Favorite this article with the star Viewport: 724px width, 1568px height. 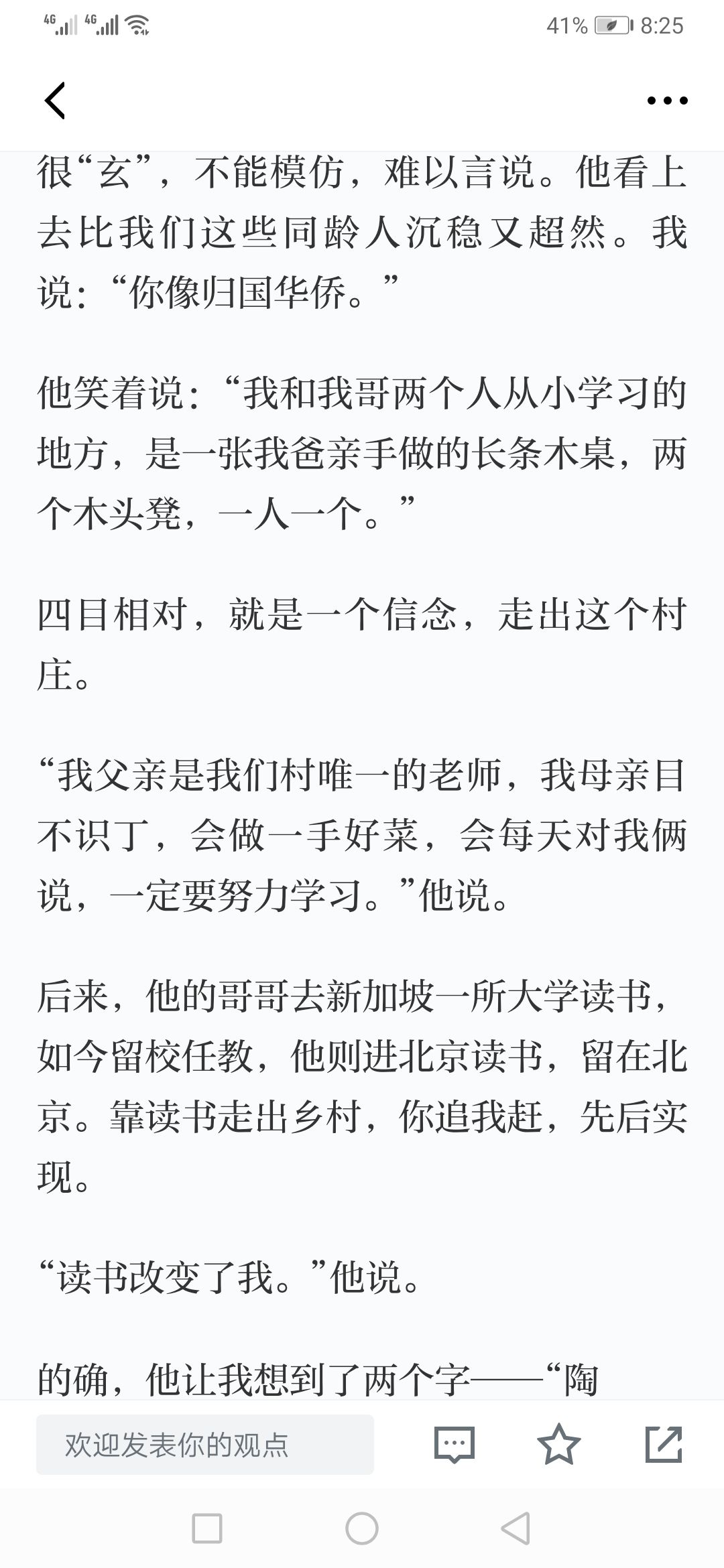[558, 1444]
